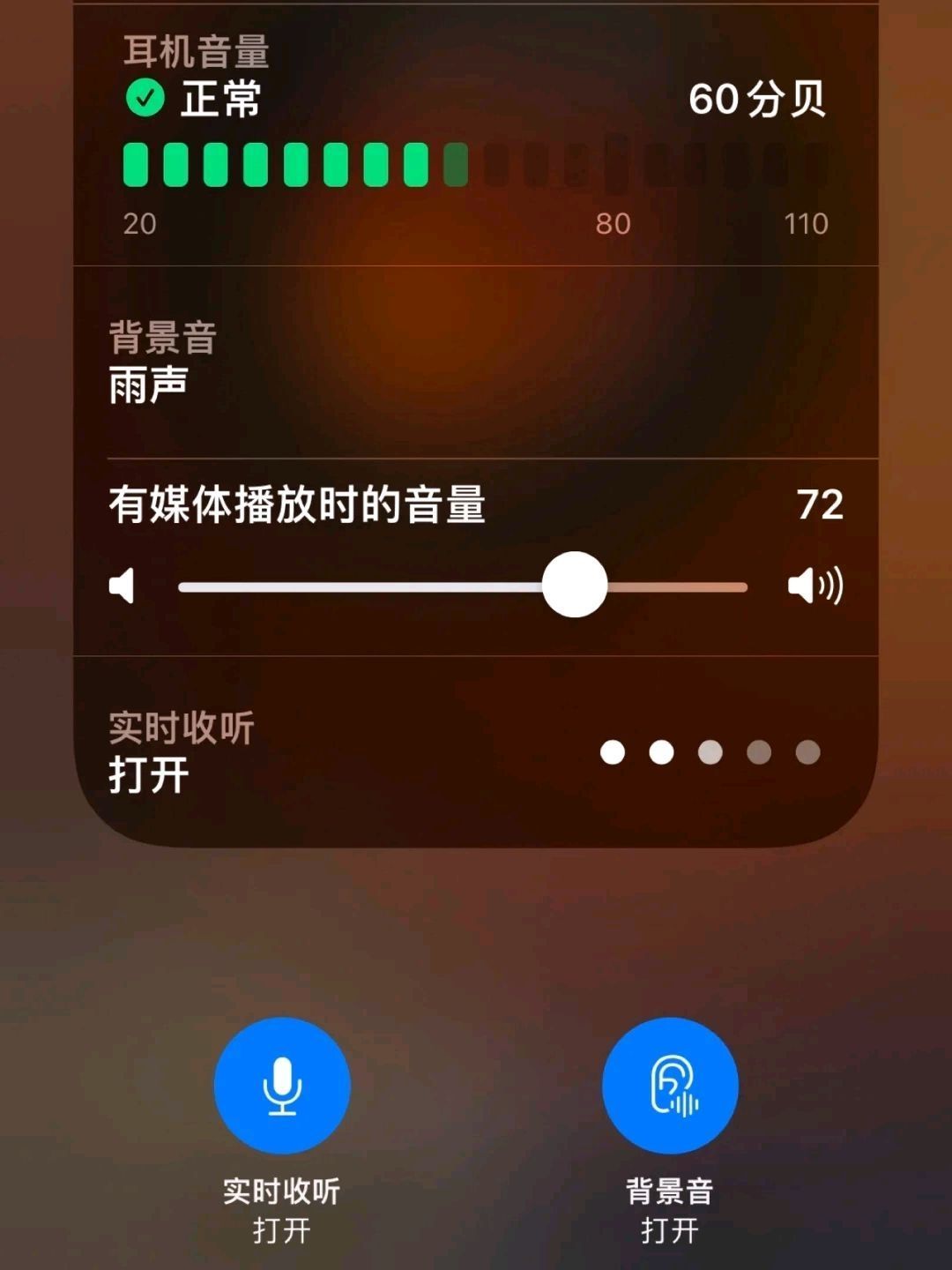
Task: Tap the high volume speaker icon
Action: click(x=814, y=586)
